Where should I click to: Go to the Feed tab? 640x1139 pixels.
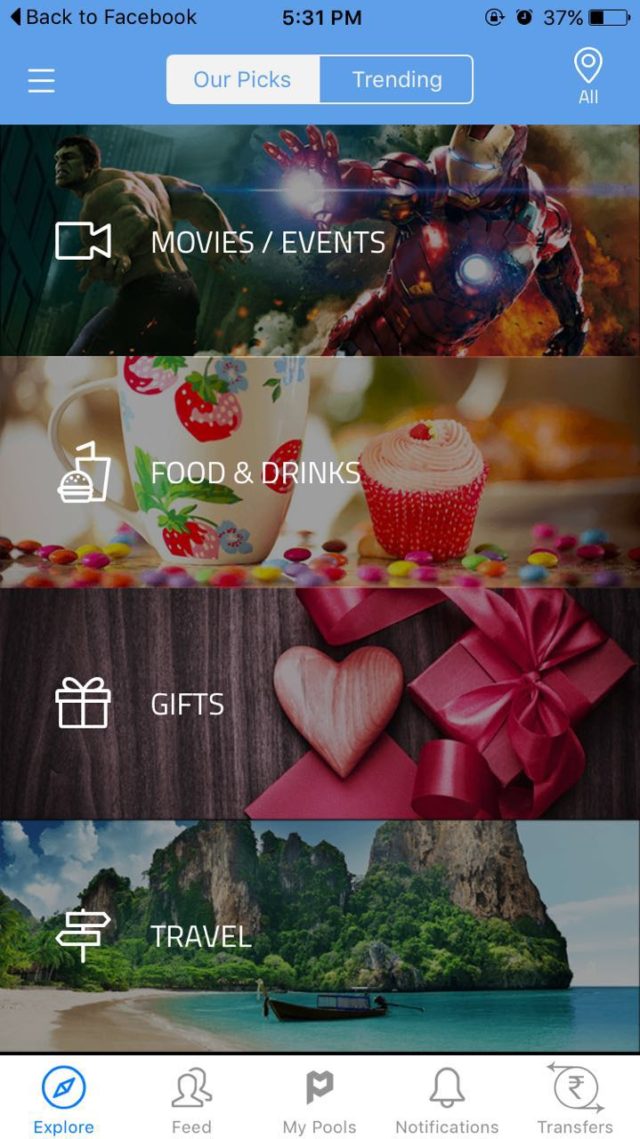(x=191, y=1099)
